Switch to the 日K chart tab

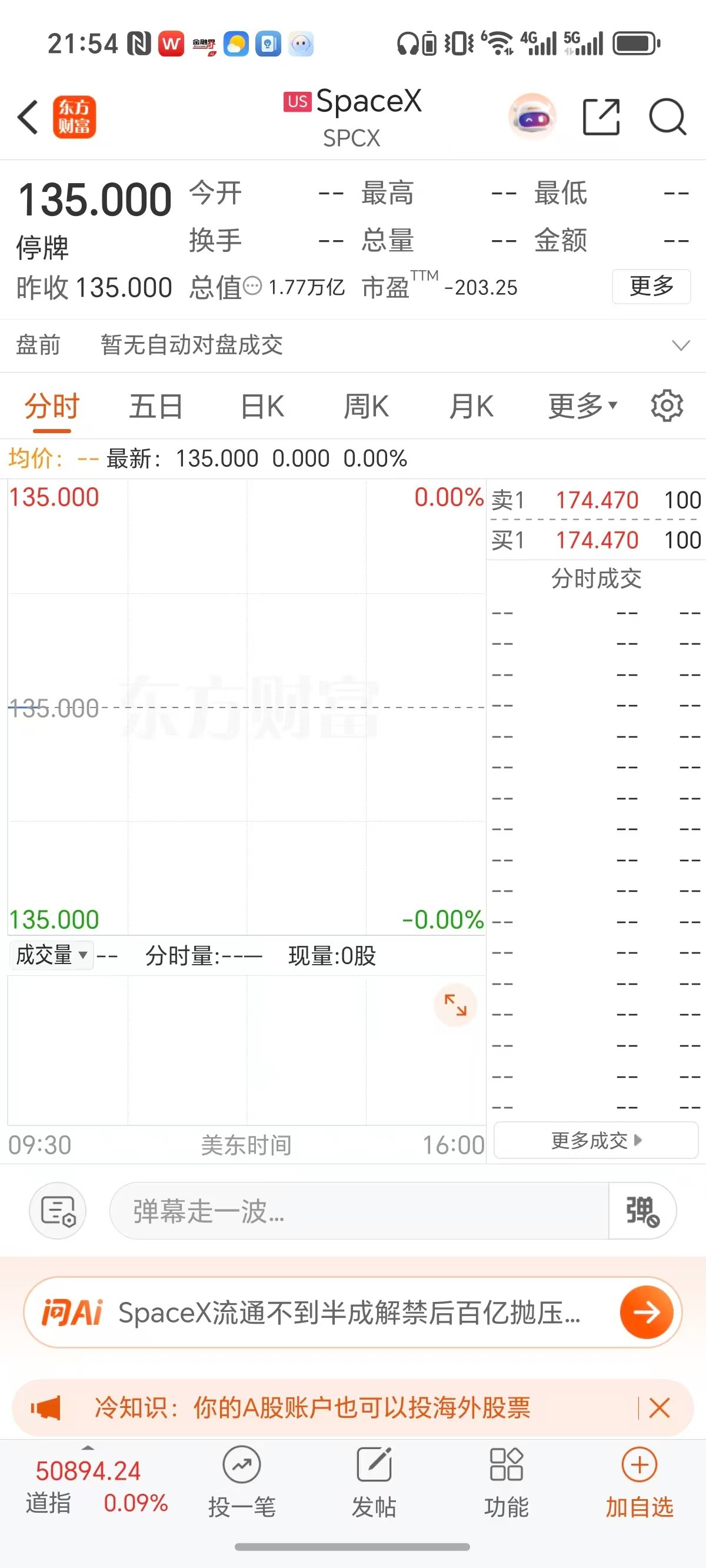point(262,406)
